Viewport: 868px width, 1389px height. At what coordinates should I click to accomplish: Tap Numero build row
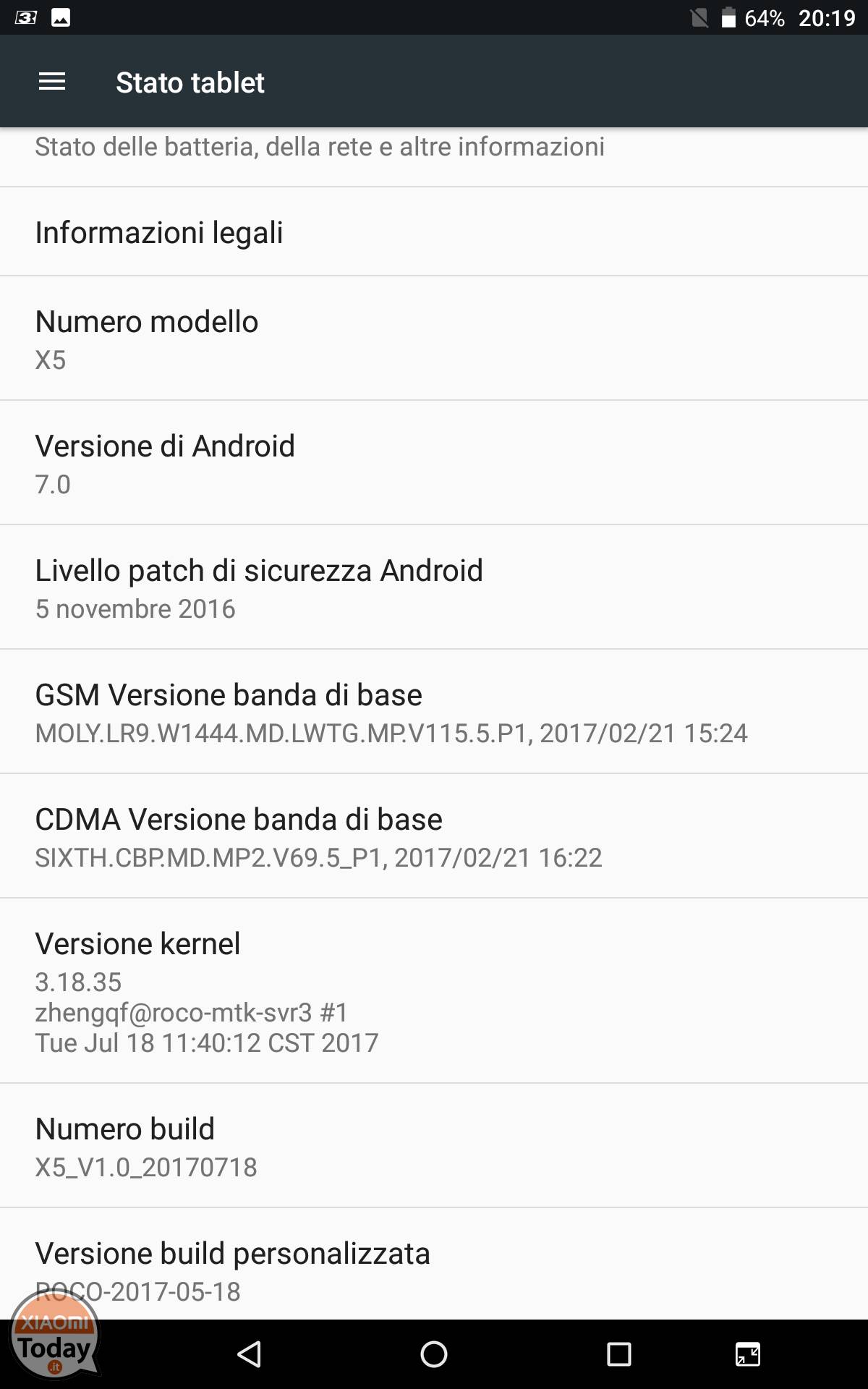(x=434, y=1145)
